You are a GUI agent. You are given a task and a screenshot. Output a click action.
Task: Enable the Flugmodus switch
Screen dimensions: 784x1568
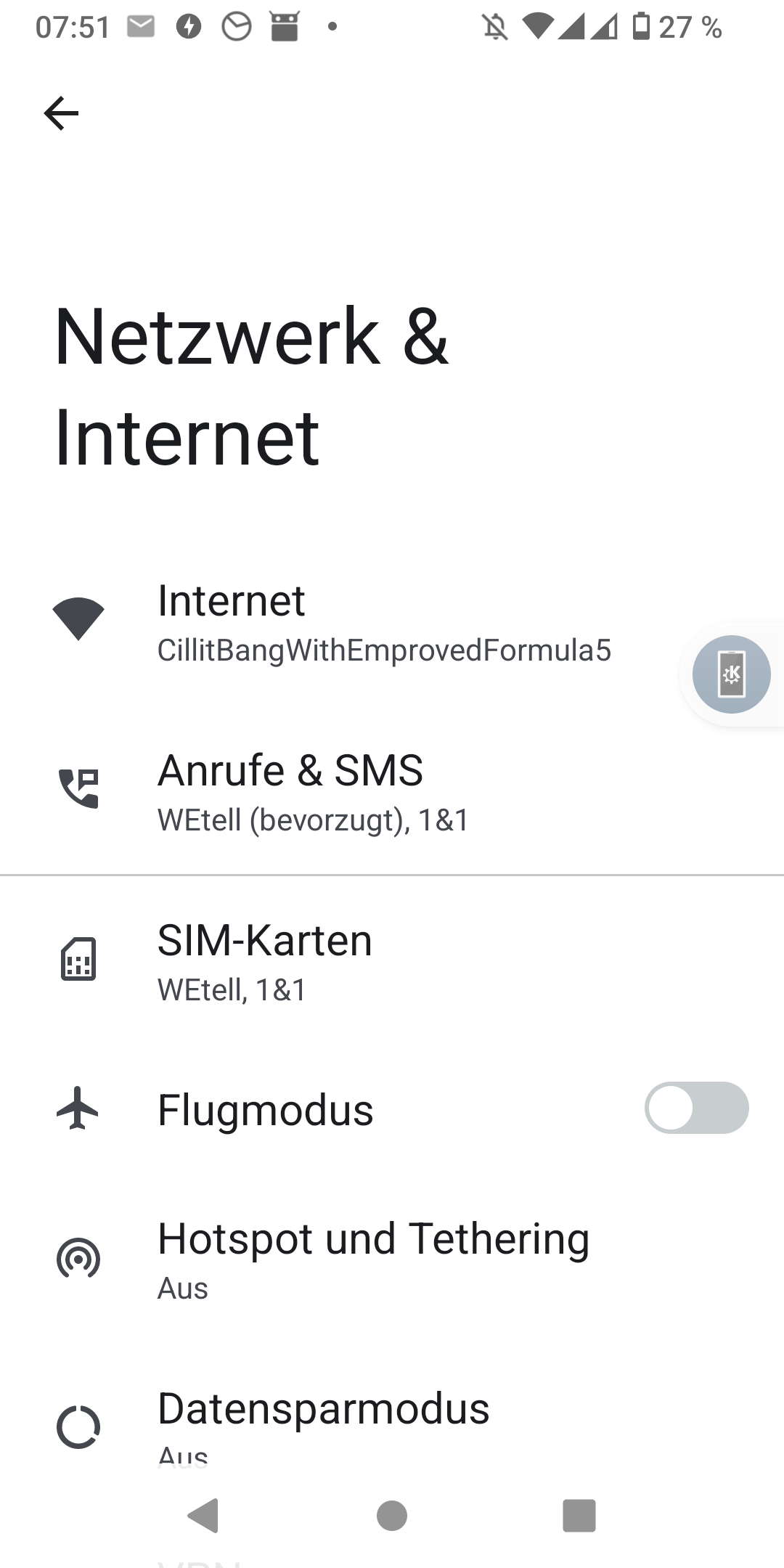coord(695,1108)
